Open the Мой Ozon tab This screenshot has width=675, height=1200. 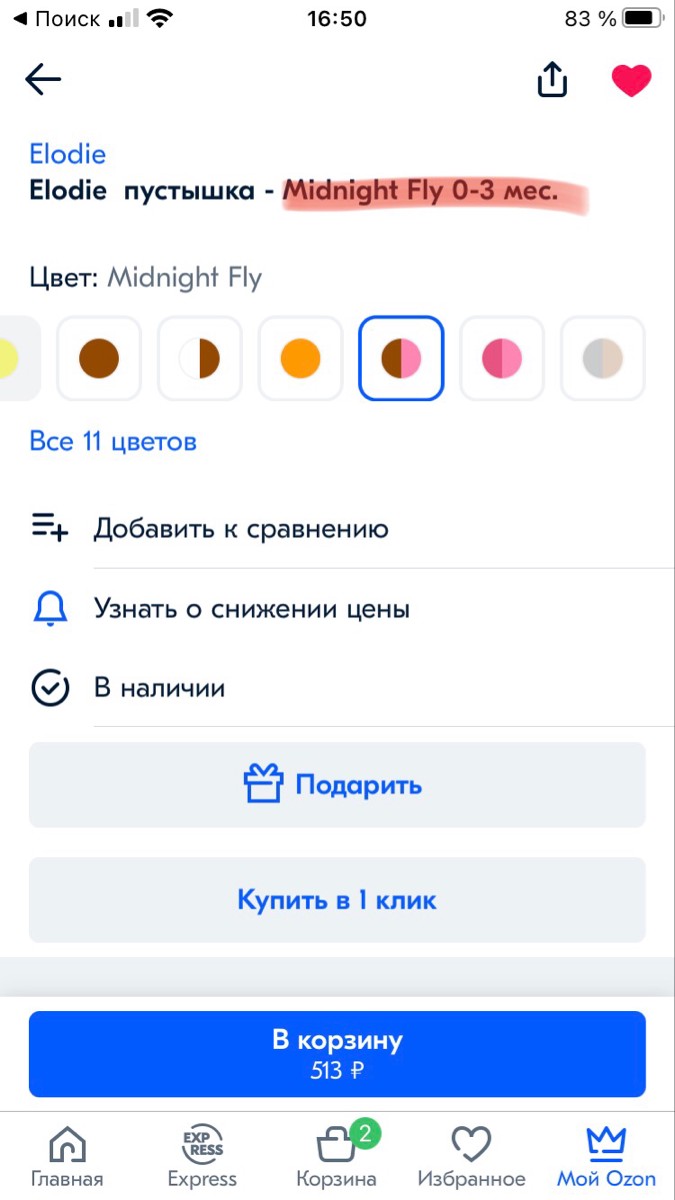(x=606, y=1156)
